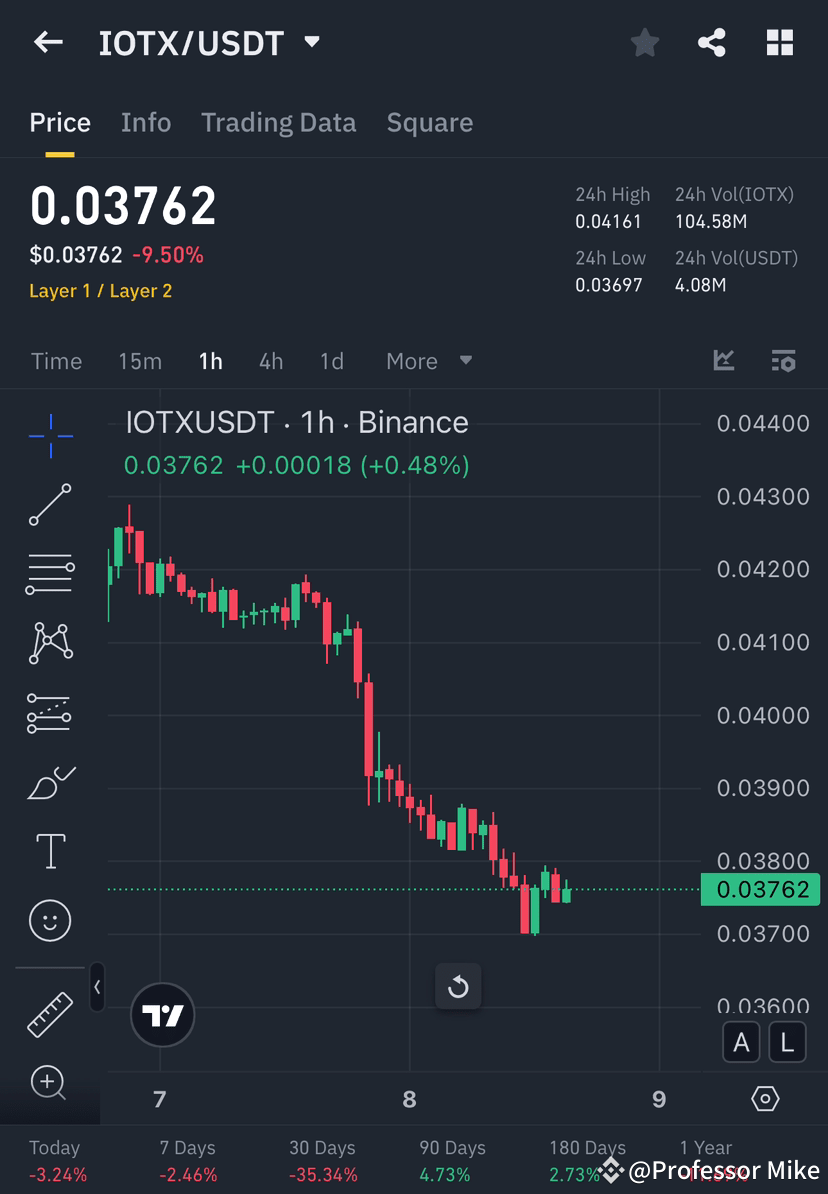Open the share chart icon
Viewport: 828px width, 1194px height.
point(712,42)
